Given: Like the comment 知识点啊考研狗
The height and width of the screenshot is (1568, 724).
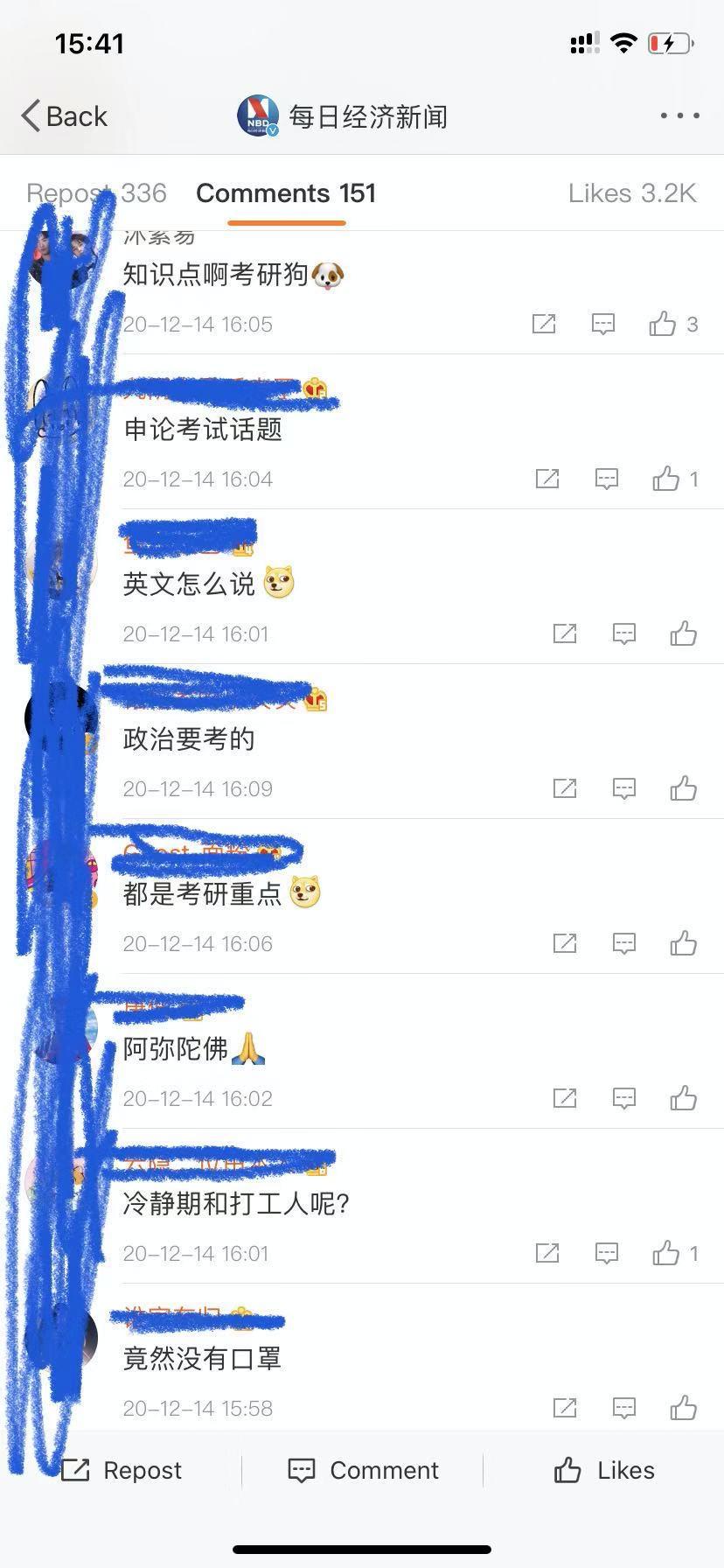Looking at the screenshot, I should pyautogui.click(x=664, y=325).
